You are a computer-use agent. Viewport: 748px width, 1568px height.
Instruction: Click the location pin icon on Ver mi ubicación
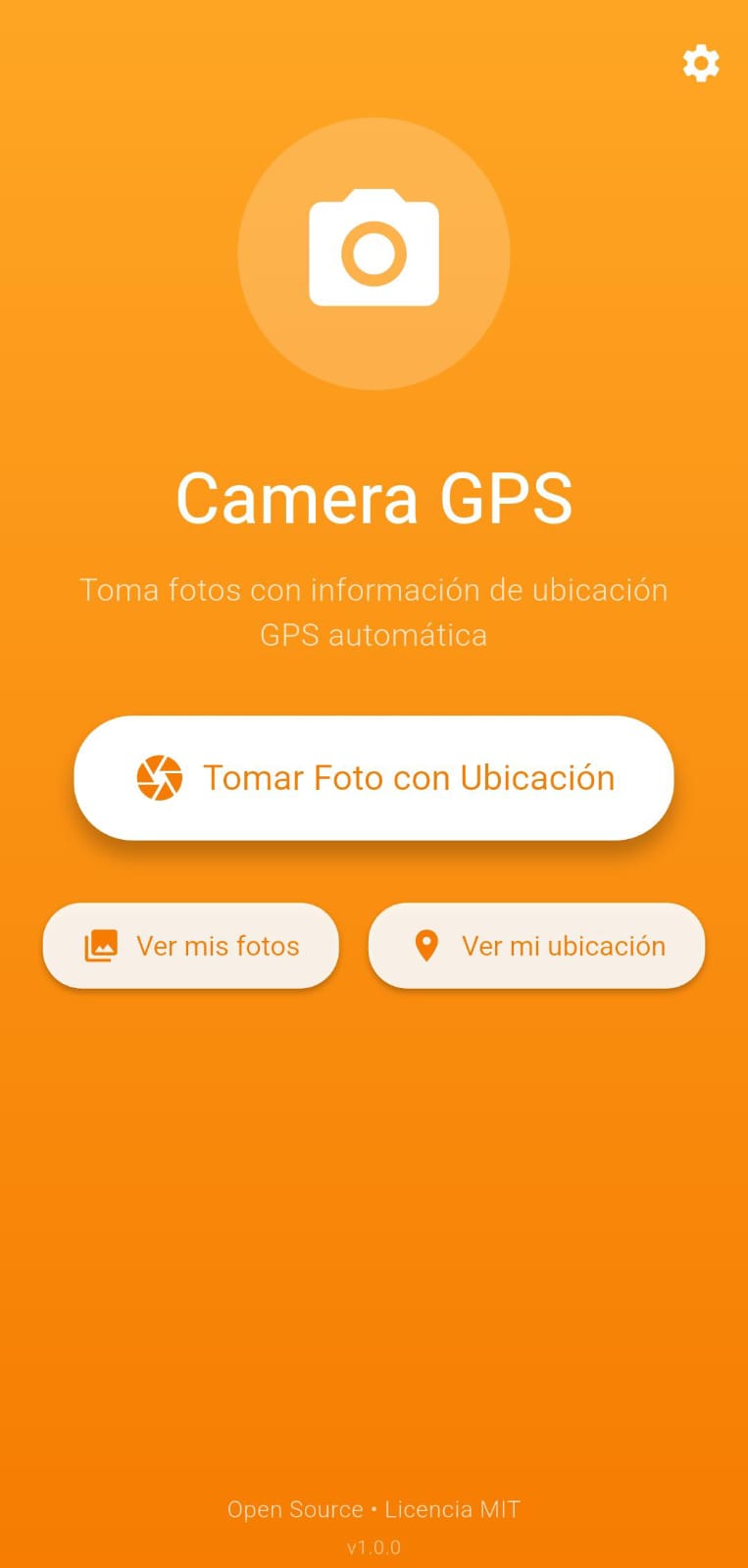(425, 945)
